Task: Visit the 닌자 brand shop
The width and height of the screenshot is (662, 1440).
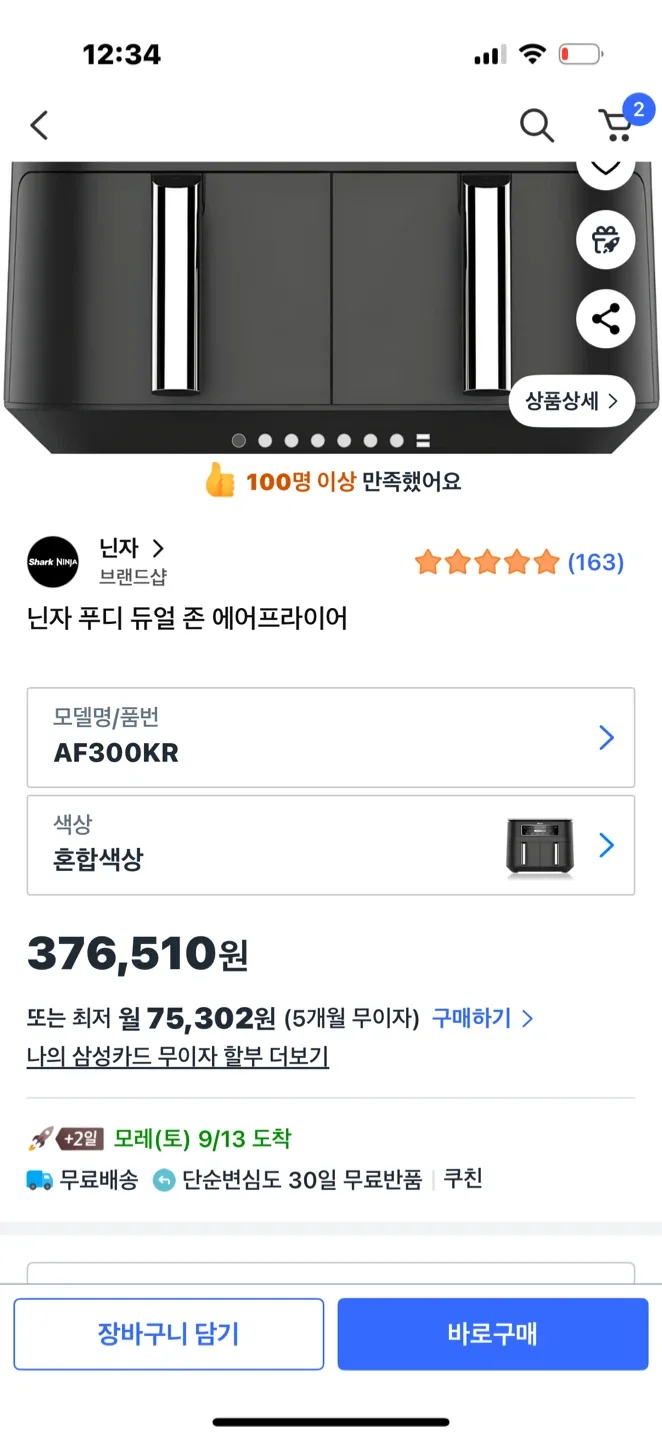Action: (130, 548)
